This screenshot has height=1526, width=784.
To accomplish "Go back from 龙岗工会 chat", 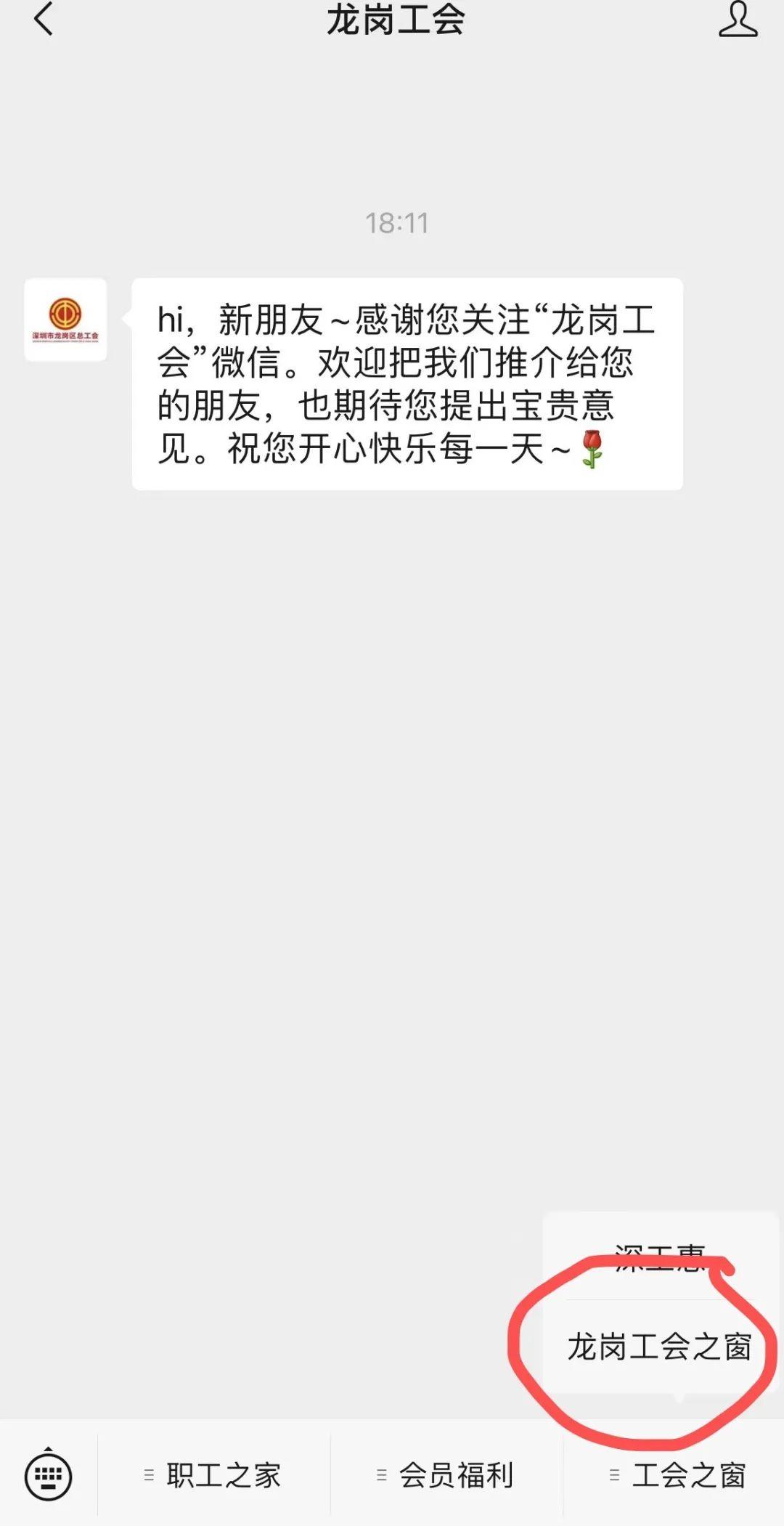I will tap(44, 19).
